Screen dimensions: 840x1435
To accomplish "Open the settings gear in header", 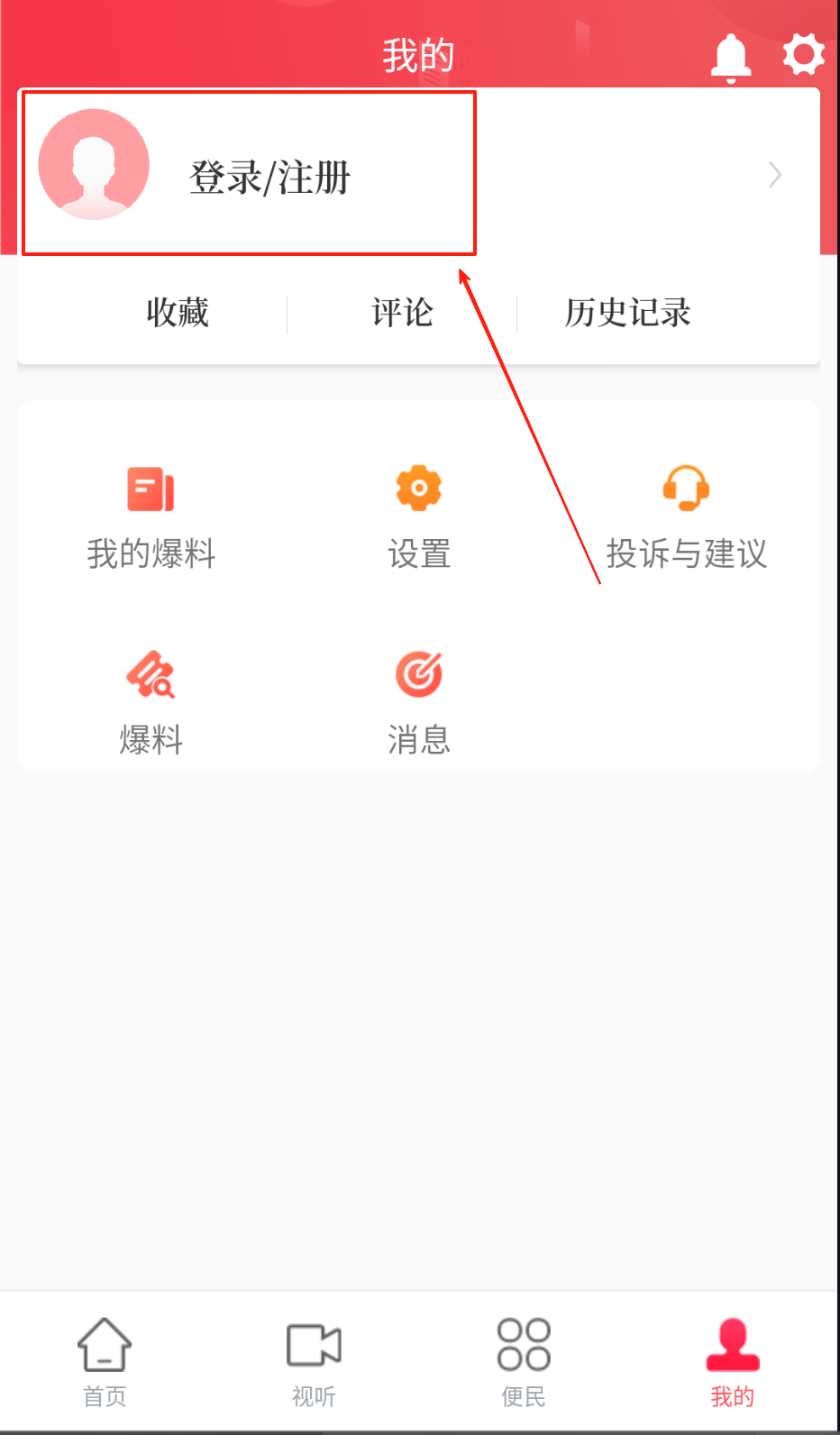I will coord(803,55).
